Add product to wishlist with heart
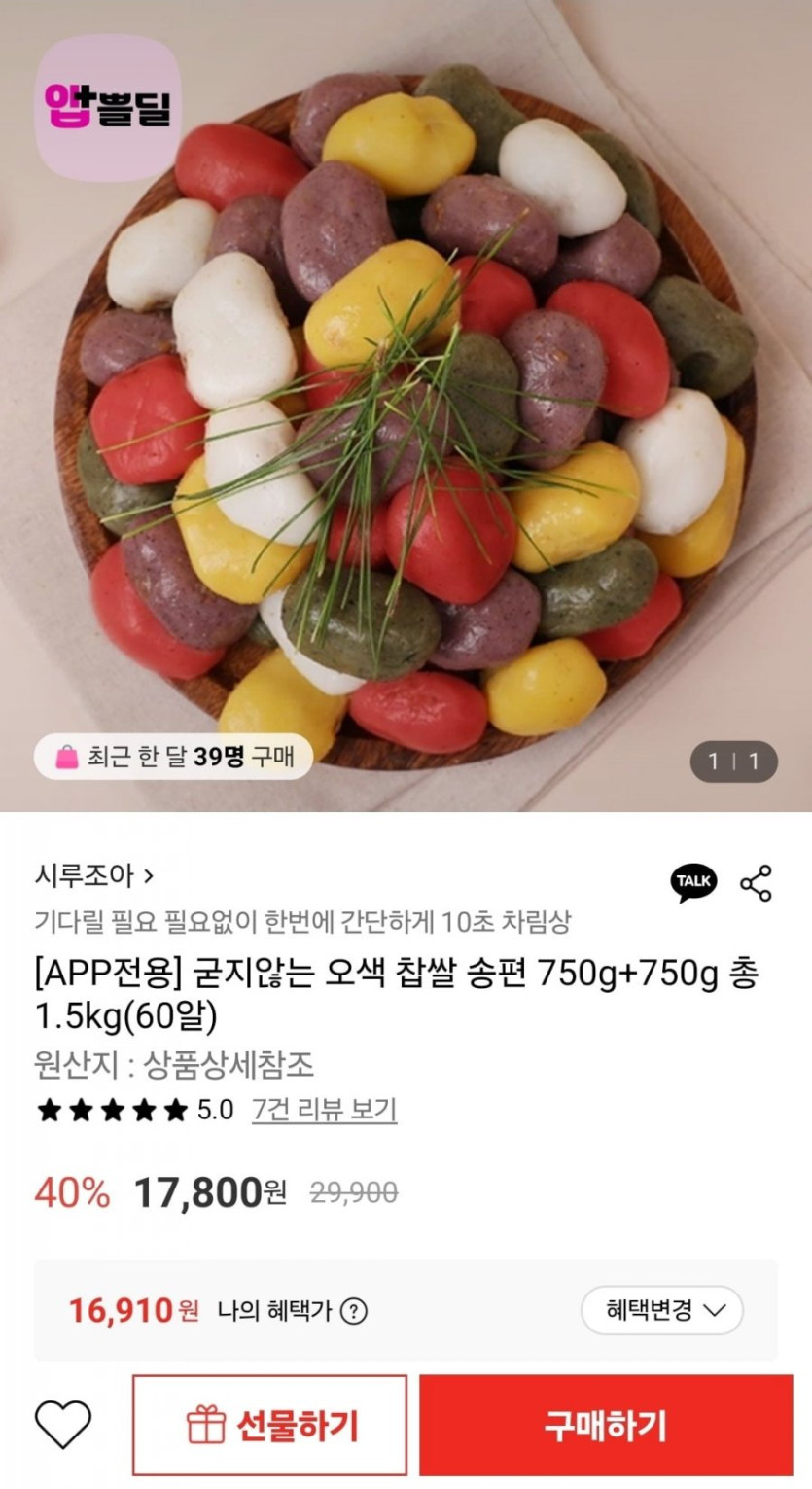The image size is (812, 1489). pos(63,1425)
